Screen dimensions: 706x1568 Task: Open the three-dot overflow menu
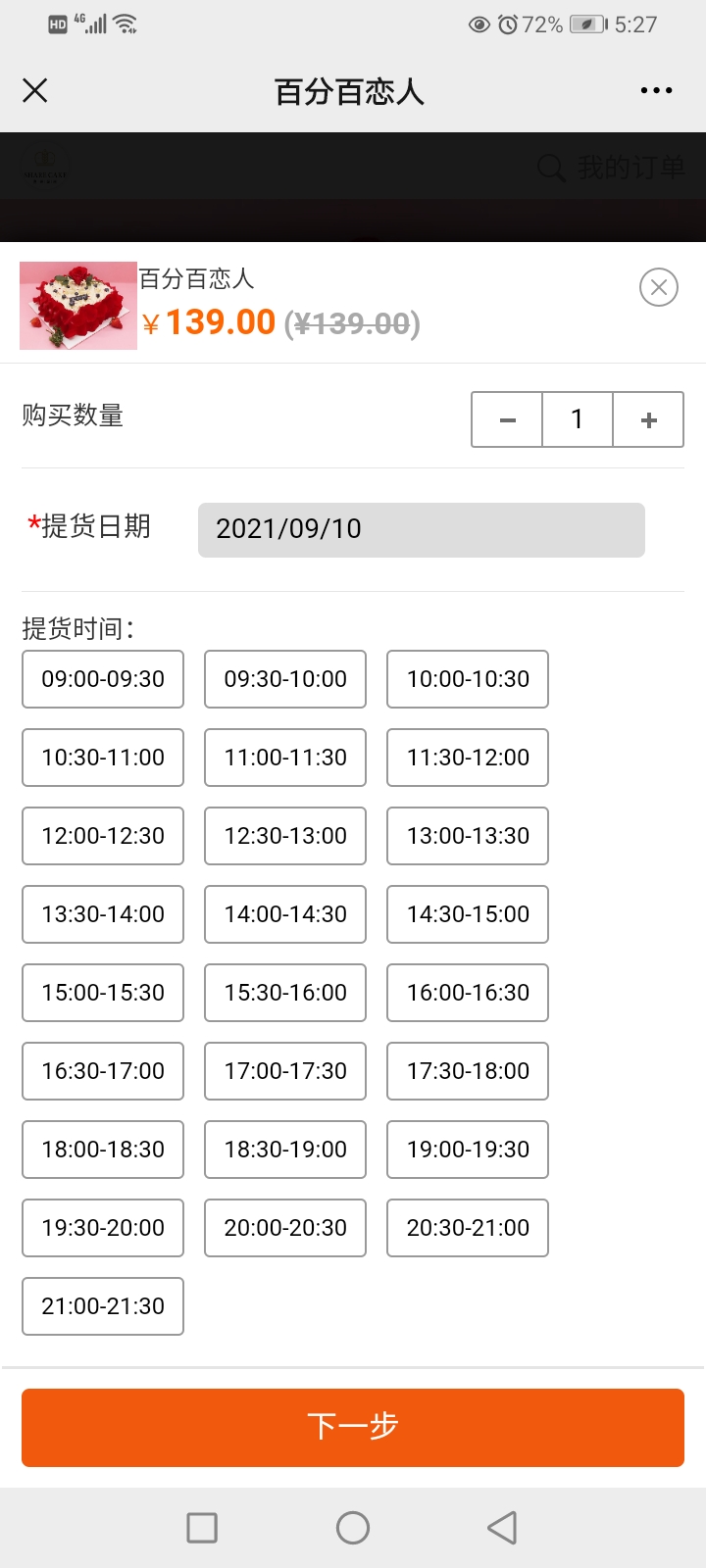tap(656, 91)
